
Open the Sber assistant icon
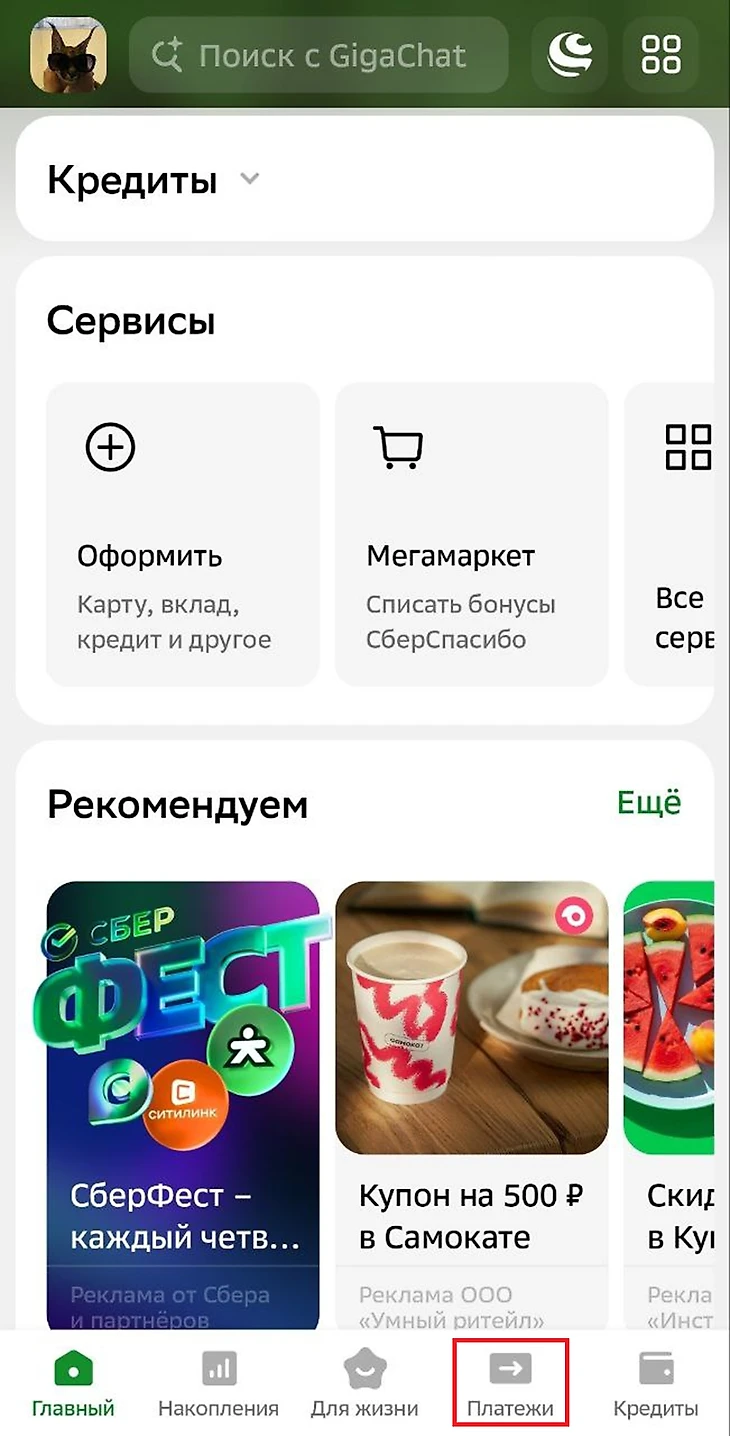[x=569, y=54]
